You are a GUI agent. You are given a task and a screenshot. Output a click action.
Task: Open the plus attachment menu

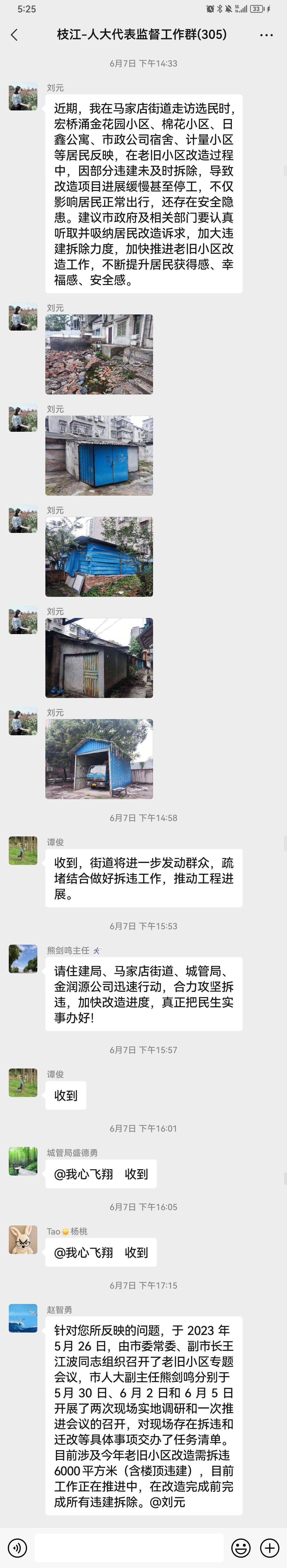click(x=269, y=1547)
